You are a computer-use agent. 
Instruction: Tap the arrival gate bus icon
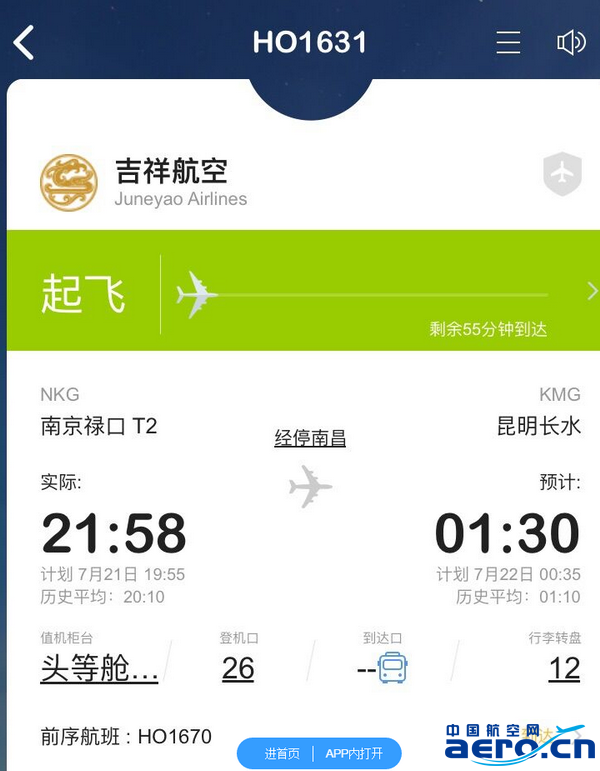(393, 668)
